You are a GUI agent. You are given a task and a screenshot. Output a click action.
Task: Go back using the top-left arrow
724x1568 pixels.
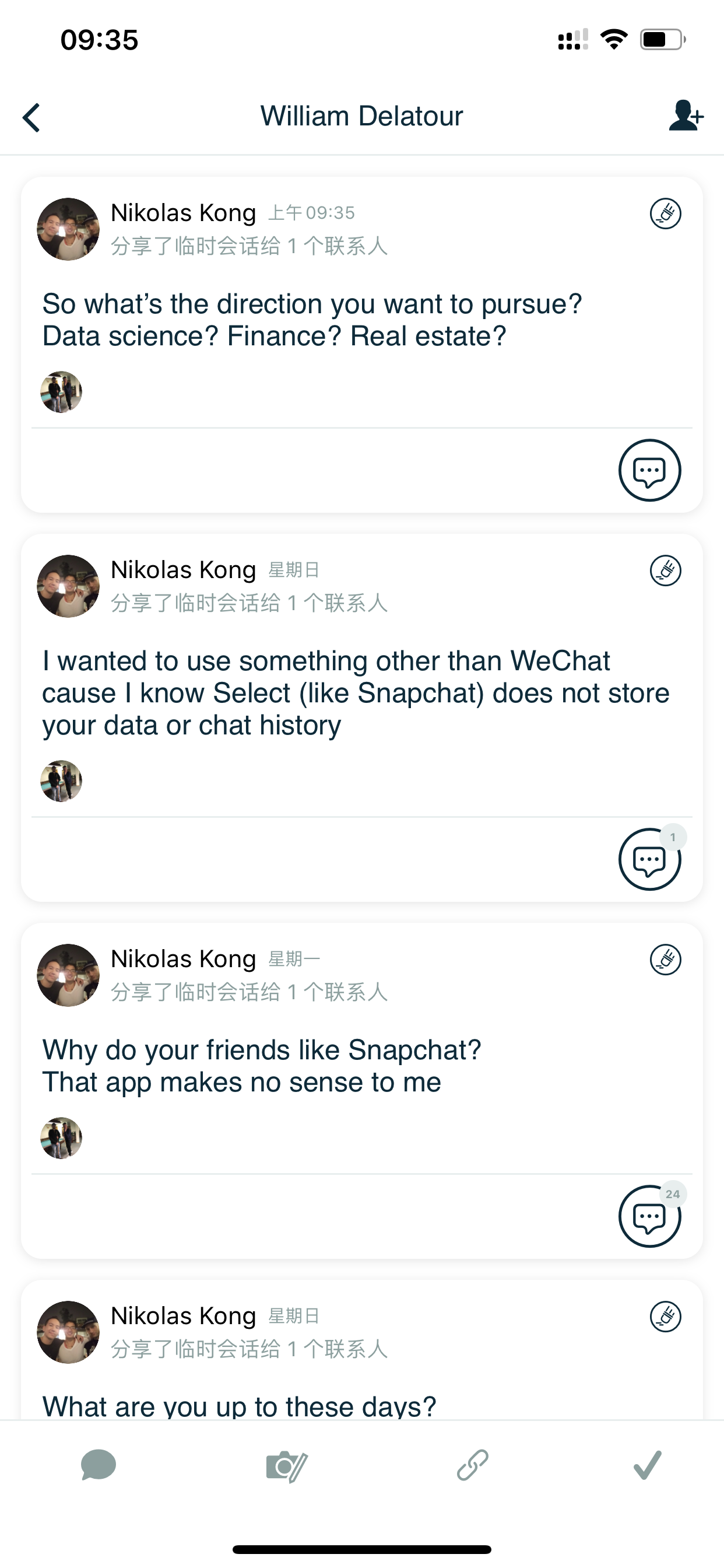point(31,117)
